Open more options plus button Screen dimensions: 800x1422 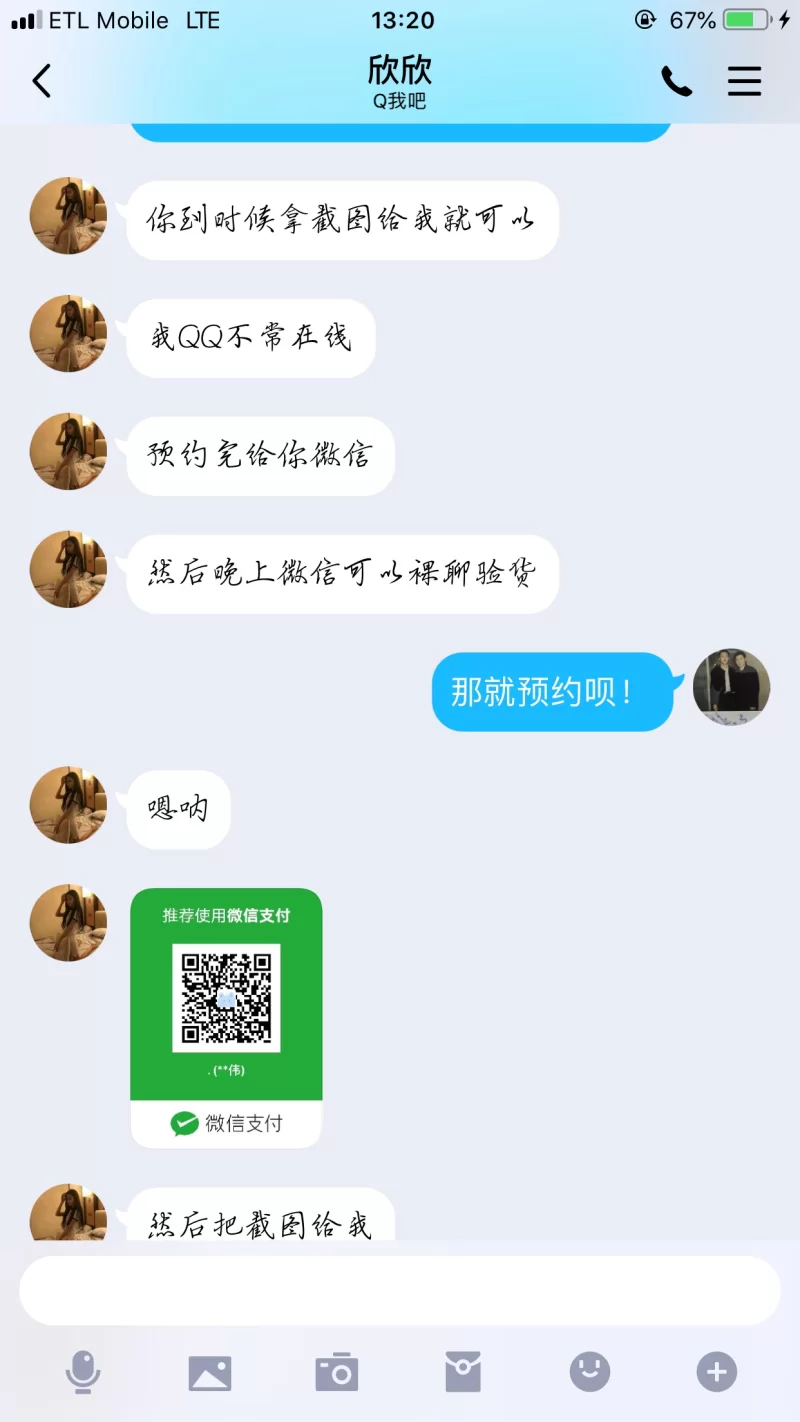(x=717, y=1372)
